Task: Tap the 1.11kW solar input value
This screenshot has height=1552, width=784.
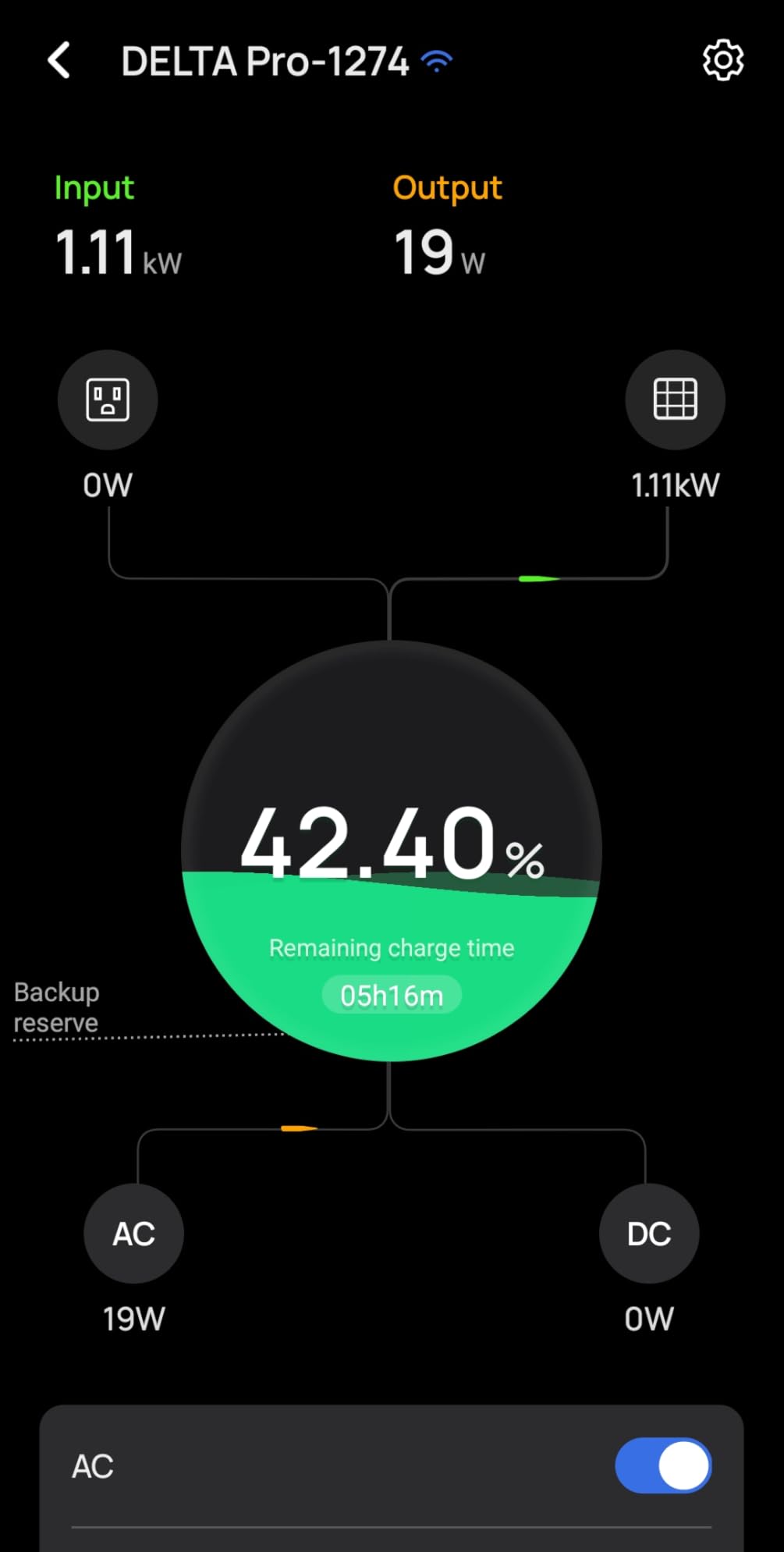Action: (675, 484)
